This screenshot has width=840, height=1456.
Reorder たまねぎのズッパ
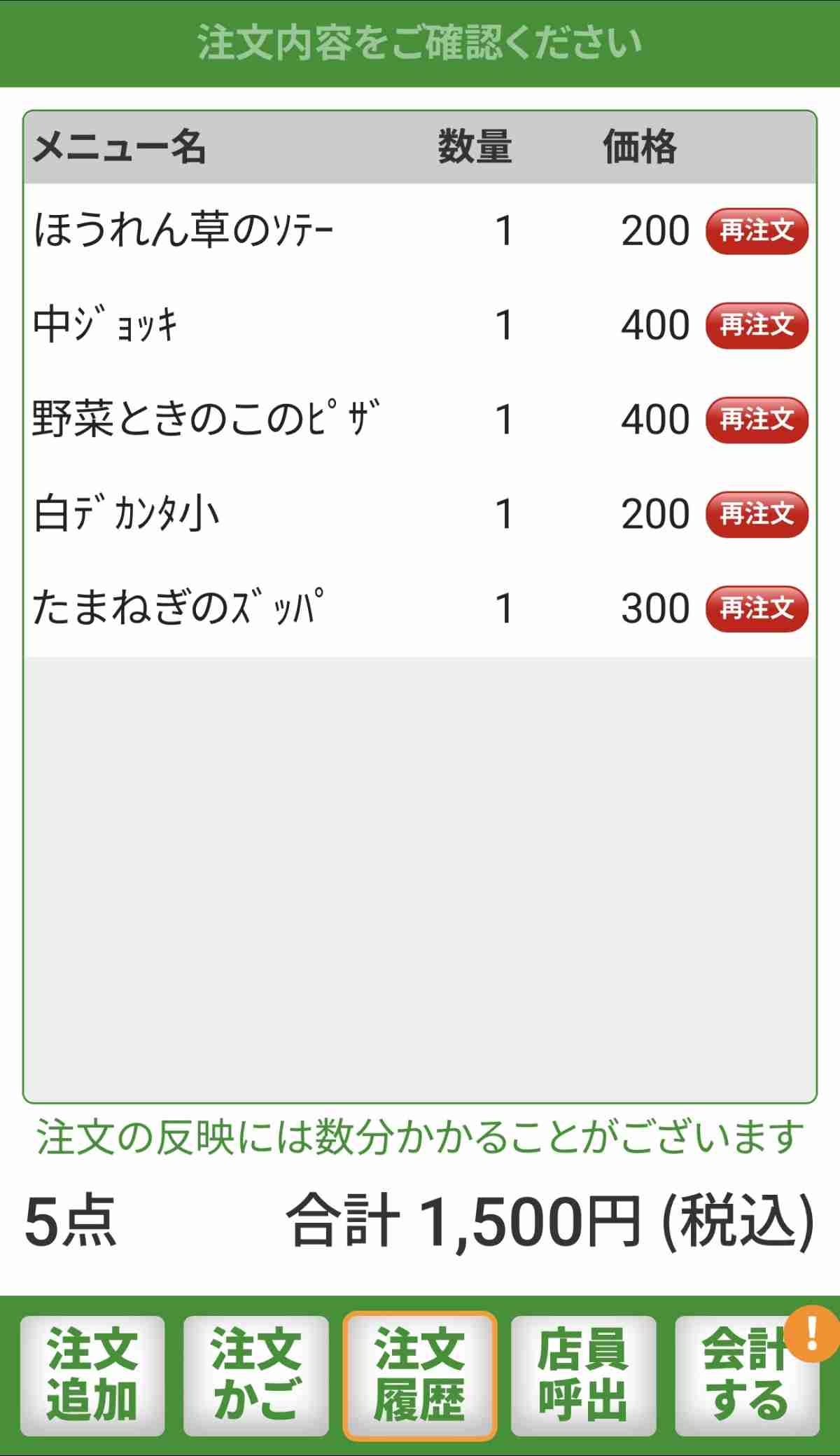click(757, 608)
